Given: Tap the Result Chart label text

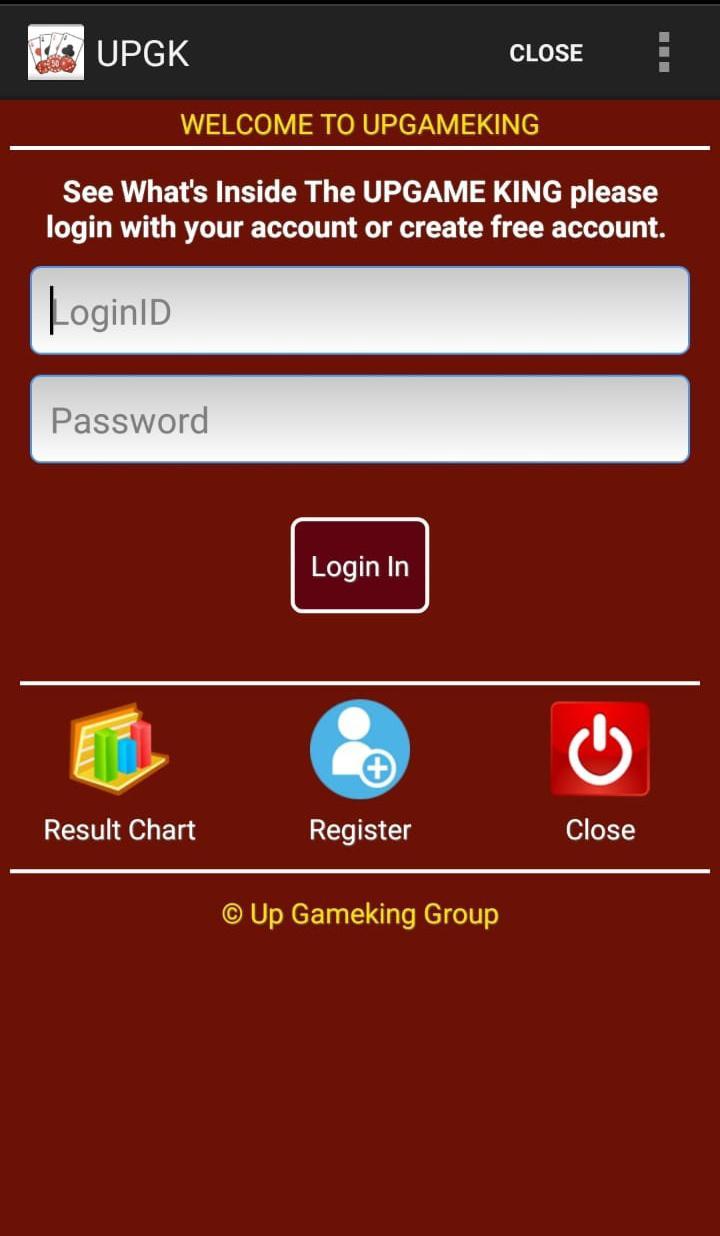Looking at the screenshot, I should tap(118, 828).
